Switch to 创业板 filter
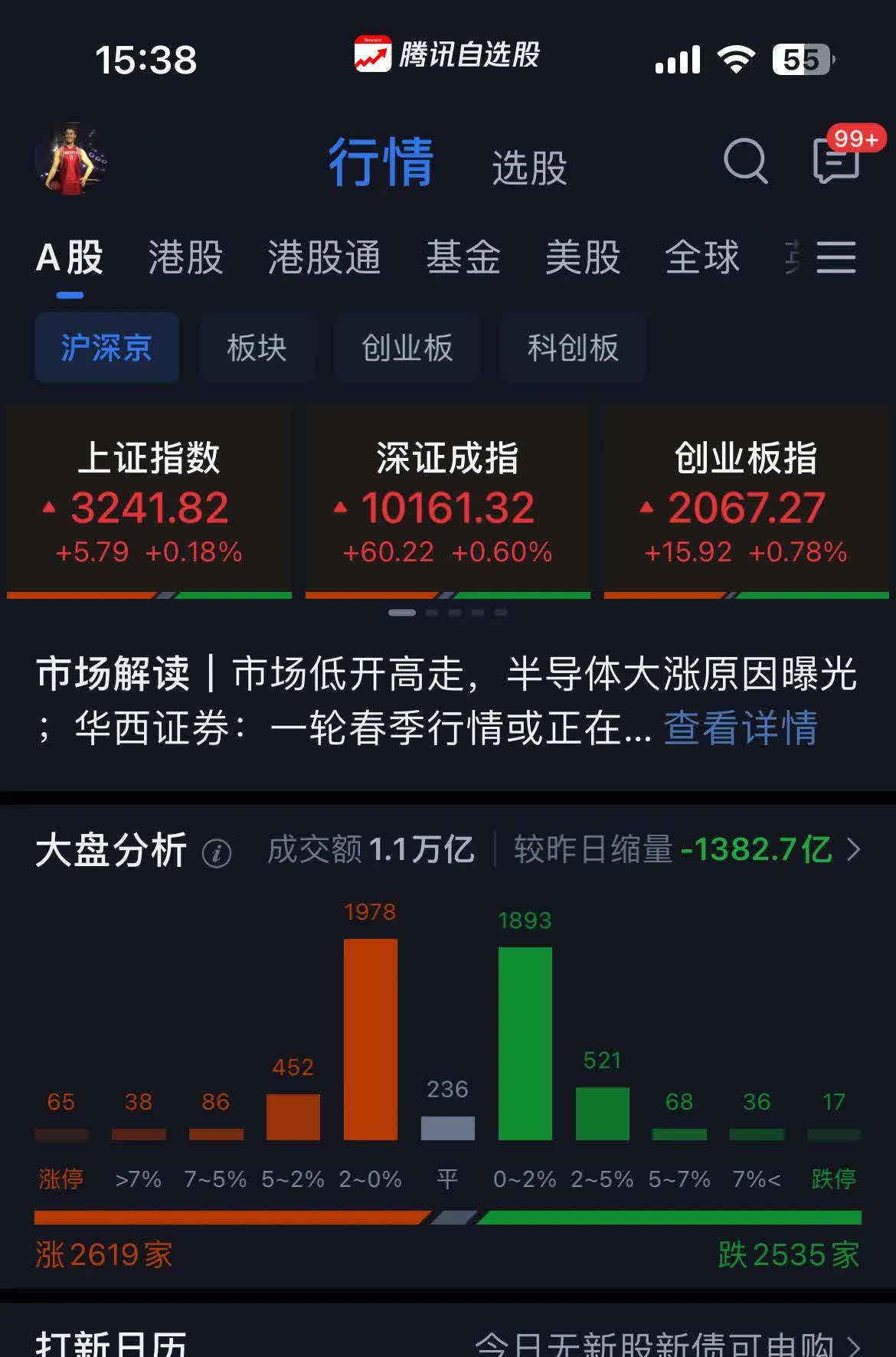Screen dimensions: 896x1357 point(407,347)
